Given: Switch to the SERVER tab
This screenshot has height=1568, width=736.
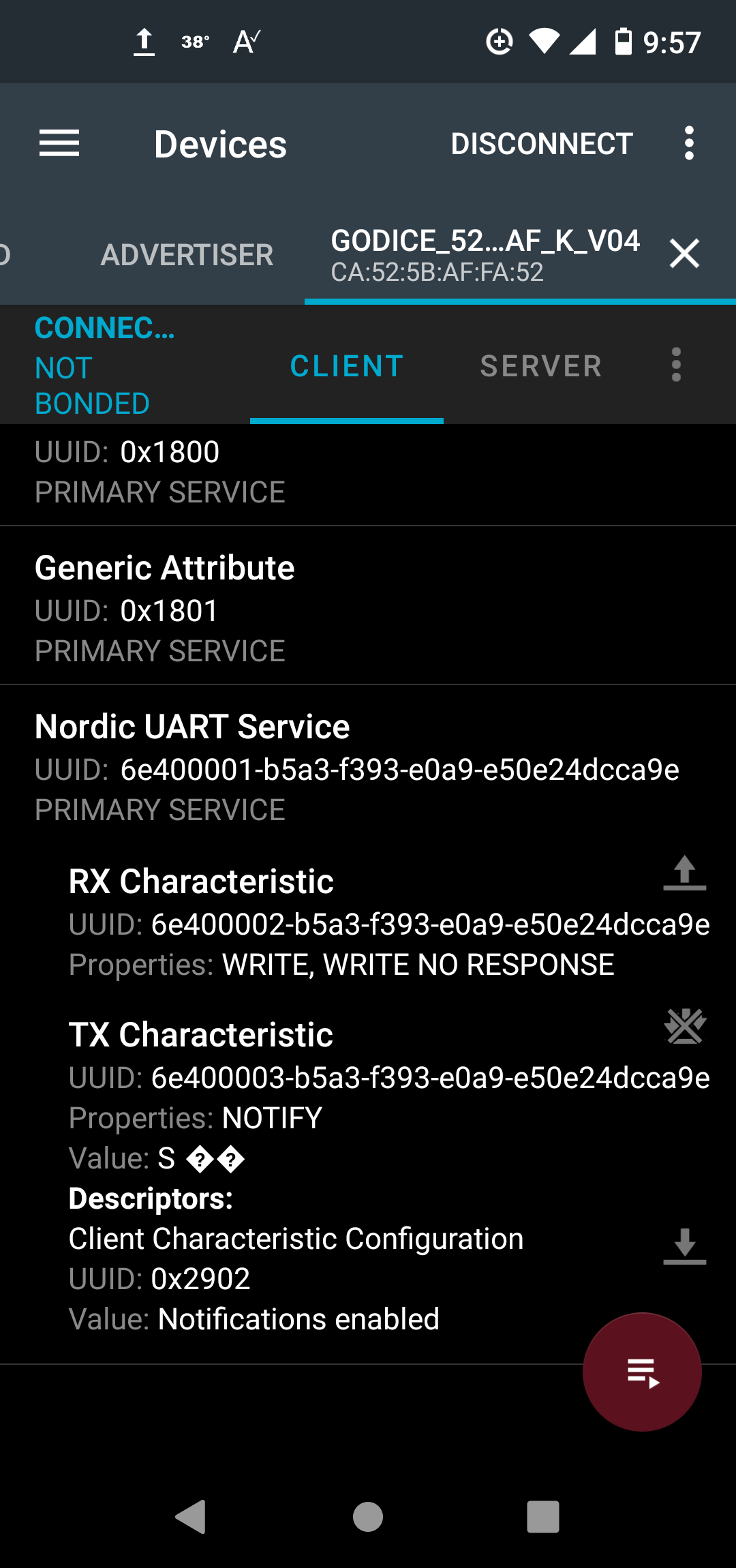Looking at the screenshot, I should 540,365.
